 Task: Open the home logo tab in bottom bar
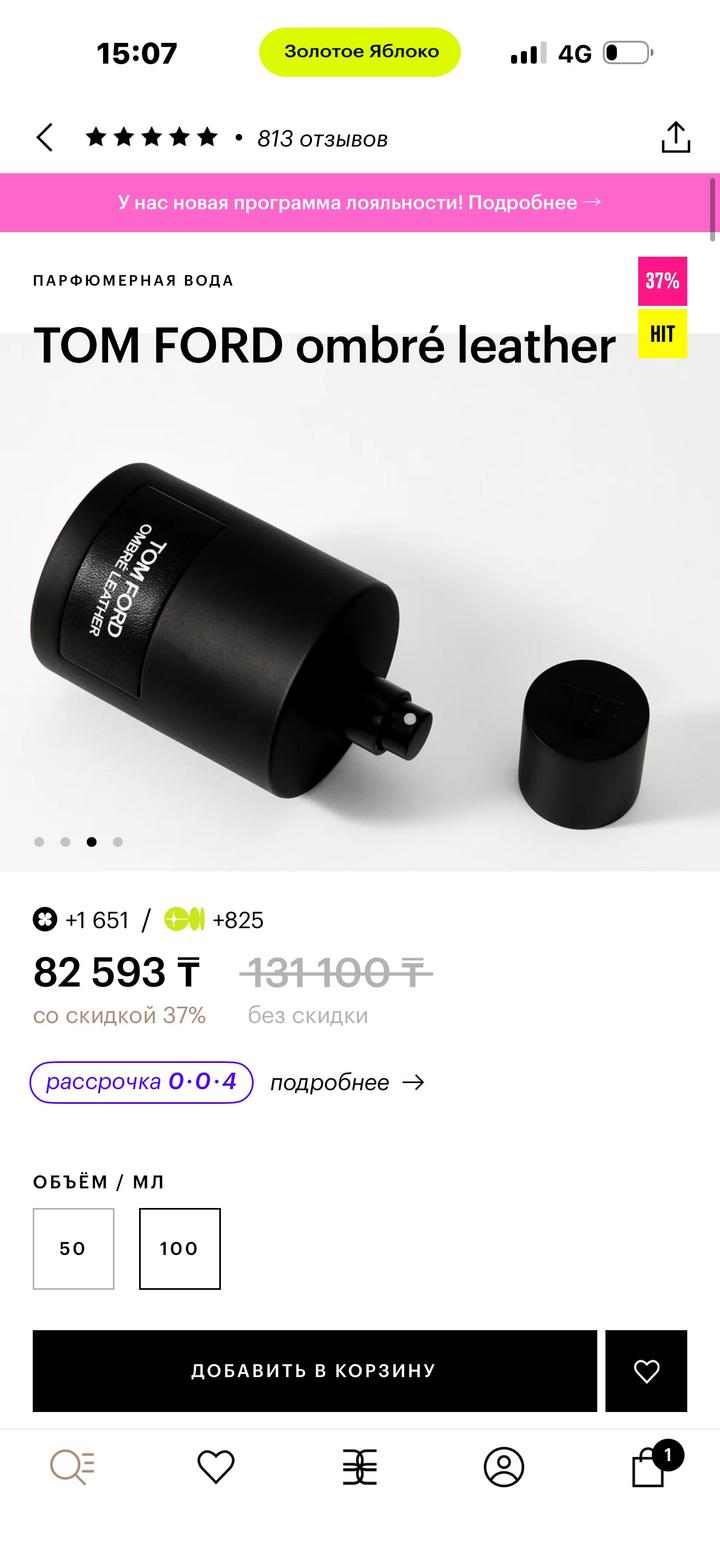click(x=359, y=1466)
